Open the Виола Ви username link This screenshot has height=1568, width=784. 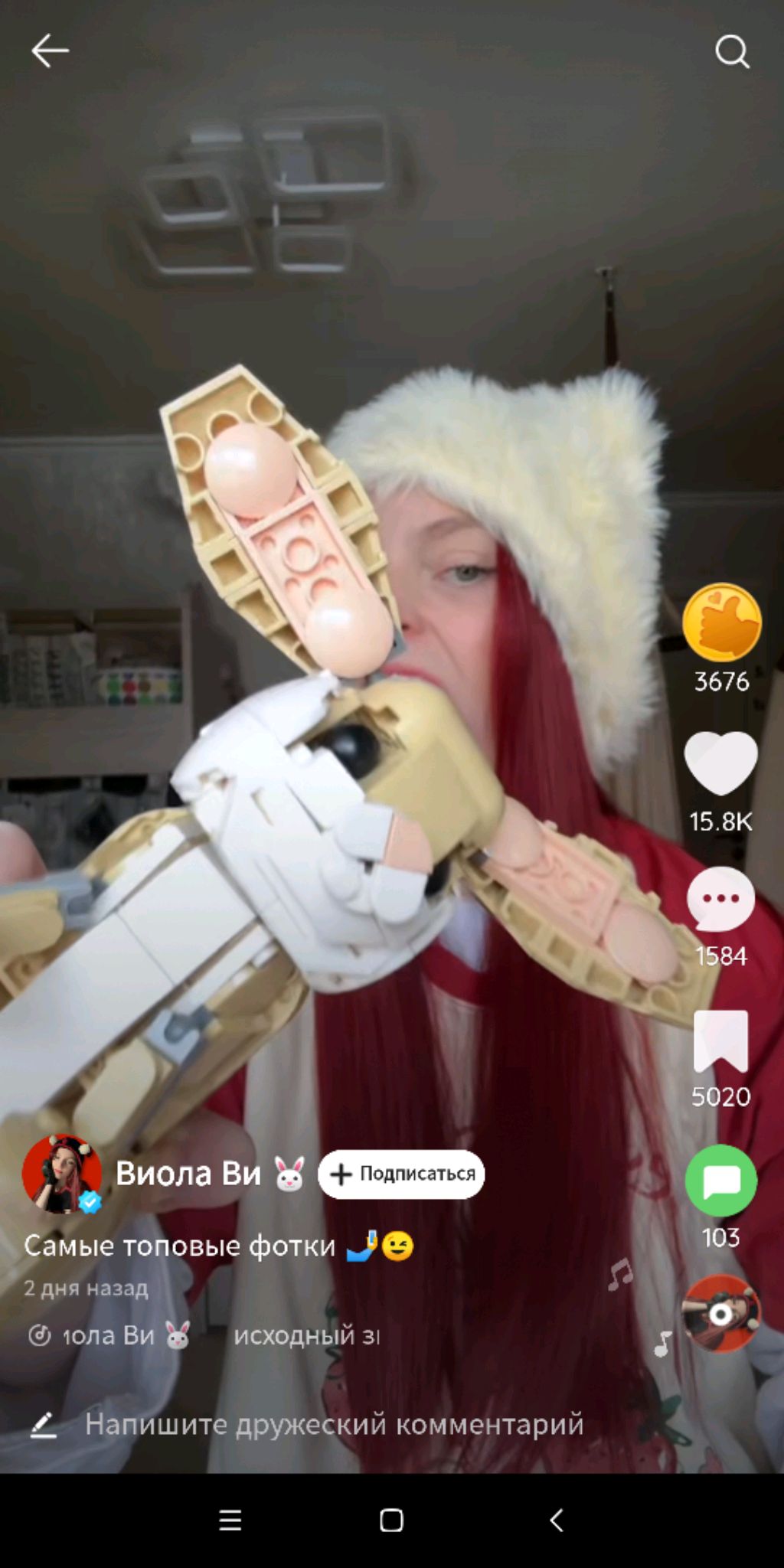point(188,1174)
